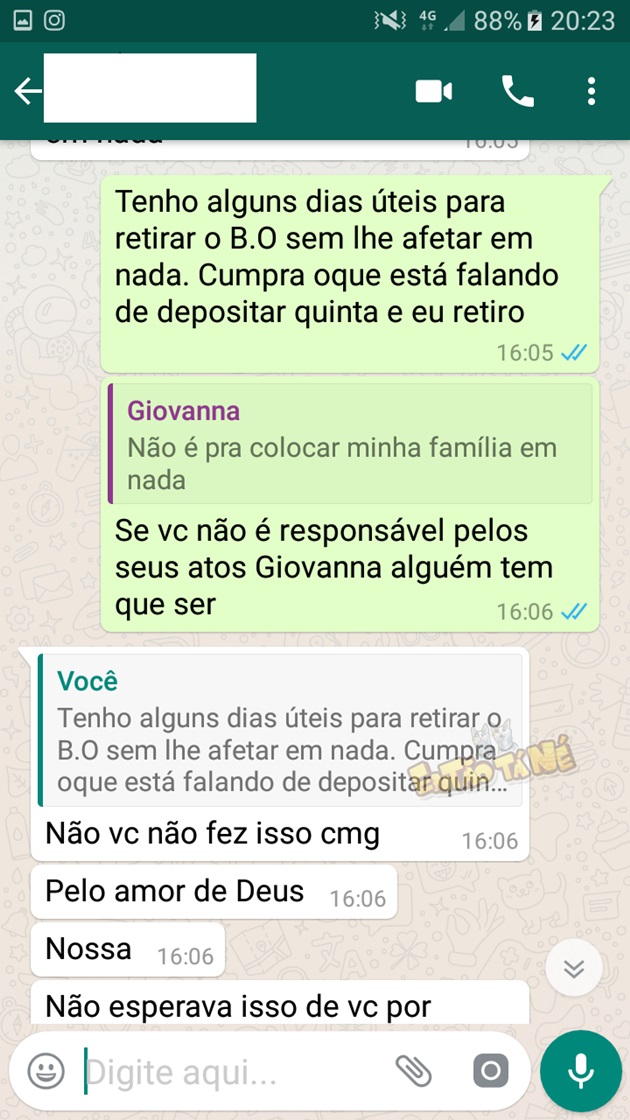Open quoted Giovanna message about família

pyautogui.click(x=350, y=444)
